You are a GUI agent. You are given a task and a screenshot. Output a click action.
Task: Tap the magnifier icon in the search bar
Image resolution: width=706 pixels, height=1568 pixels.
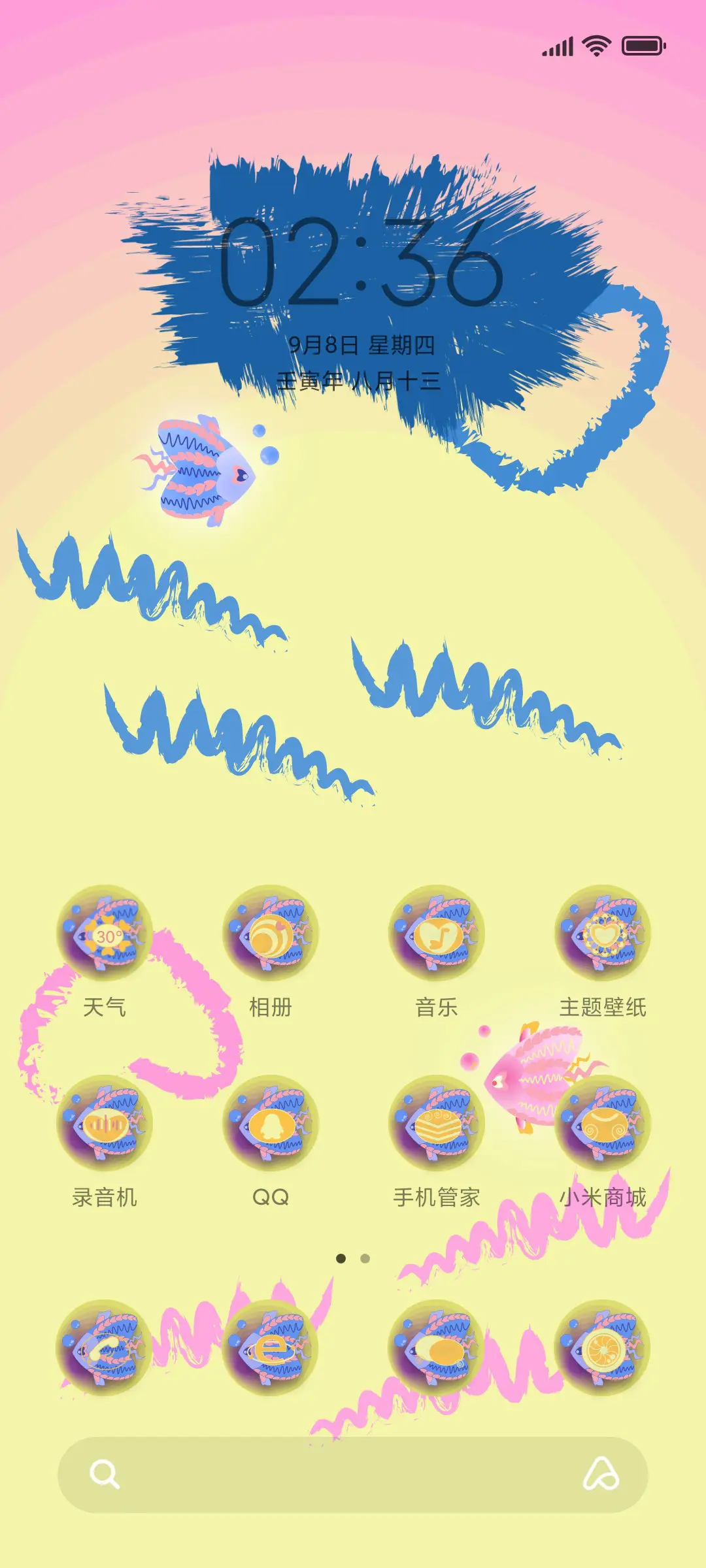pyautogui.click(x=105, y=1479)
